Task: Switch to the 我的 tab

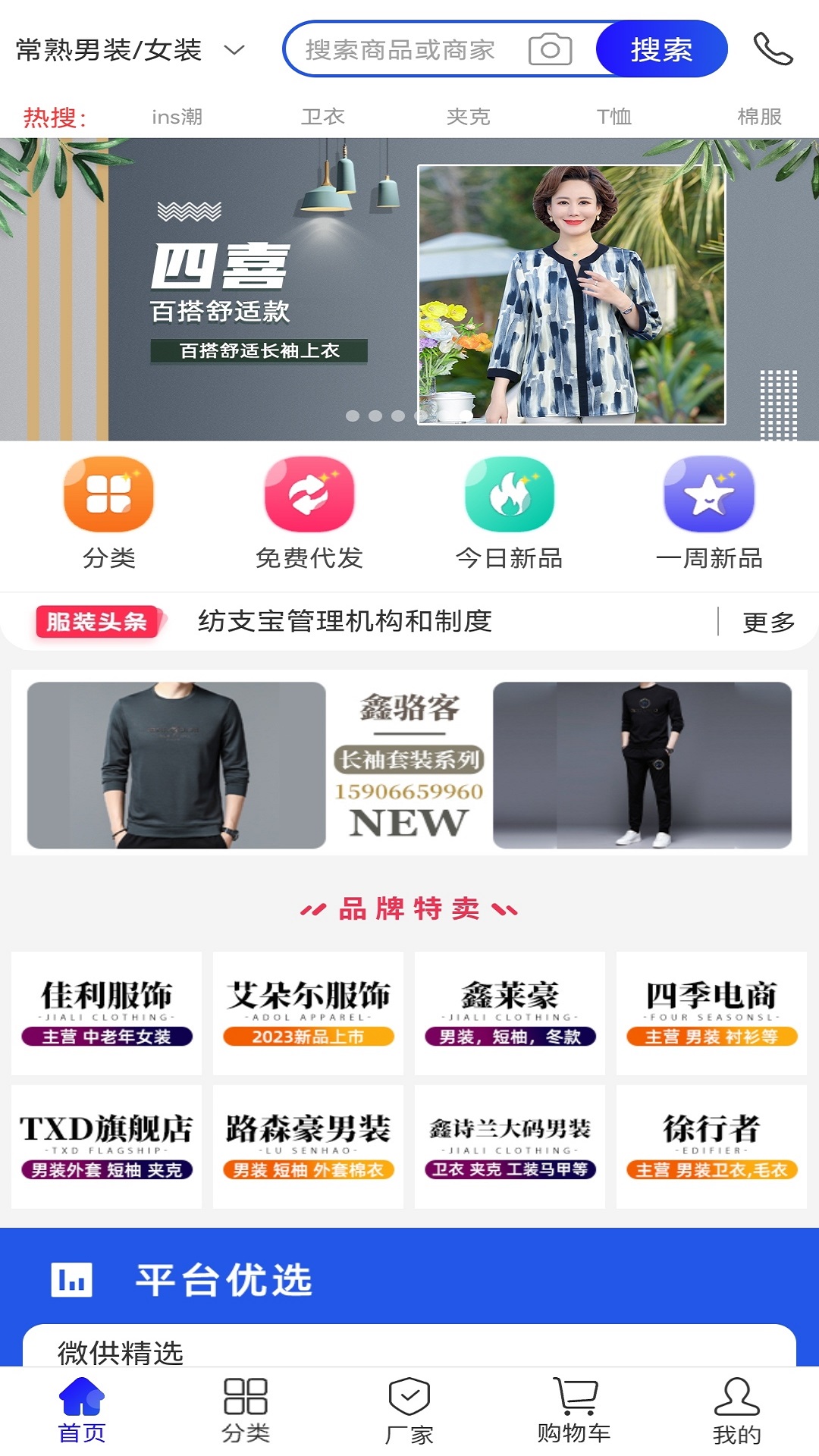Action: click(737, 1410)
